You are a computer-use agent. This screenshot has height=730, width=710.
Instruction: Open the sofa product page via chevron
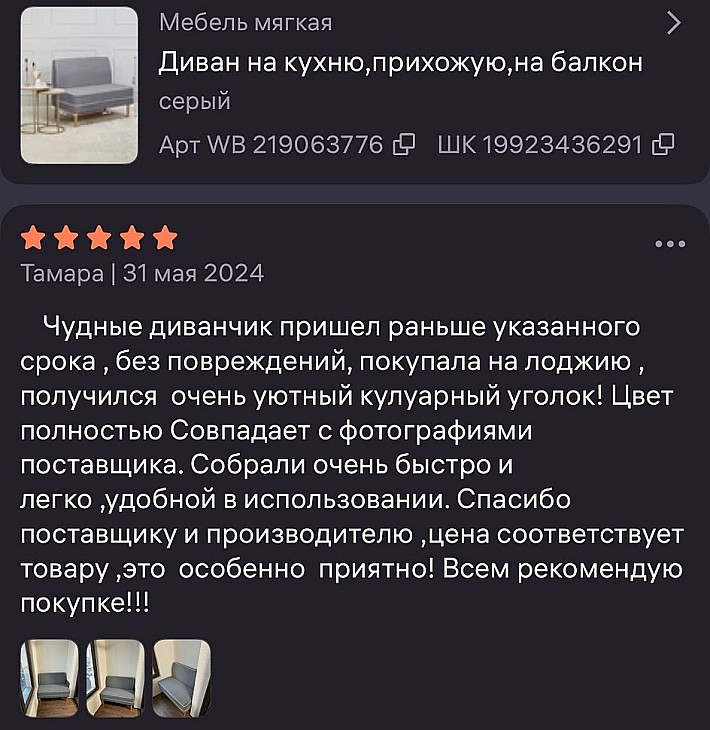[674, 23]
